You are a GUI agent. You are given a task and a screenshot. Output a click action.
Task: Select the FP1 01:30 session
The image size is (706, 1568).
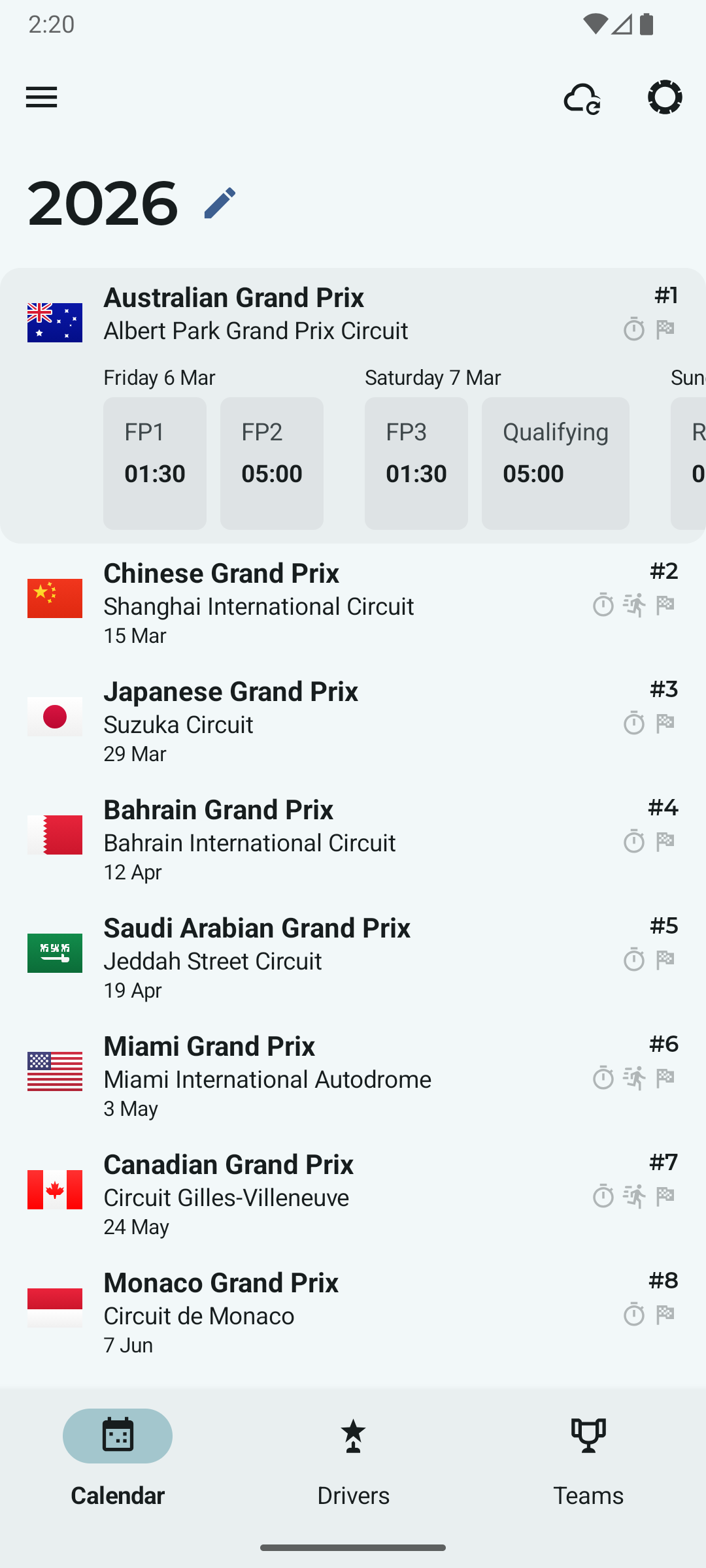click(155, 463)
